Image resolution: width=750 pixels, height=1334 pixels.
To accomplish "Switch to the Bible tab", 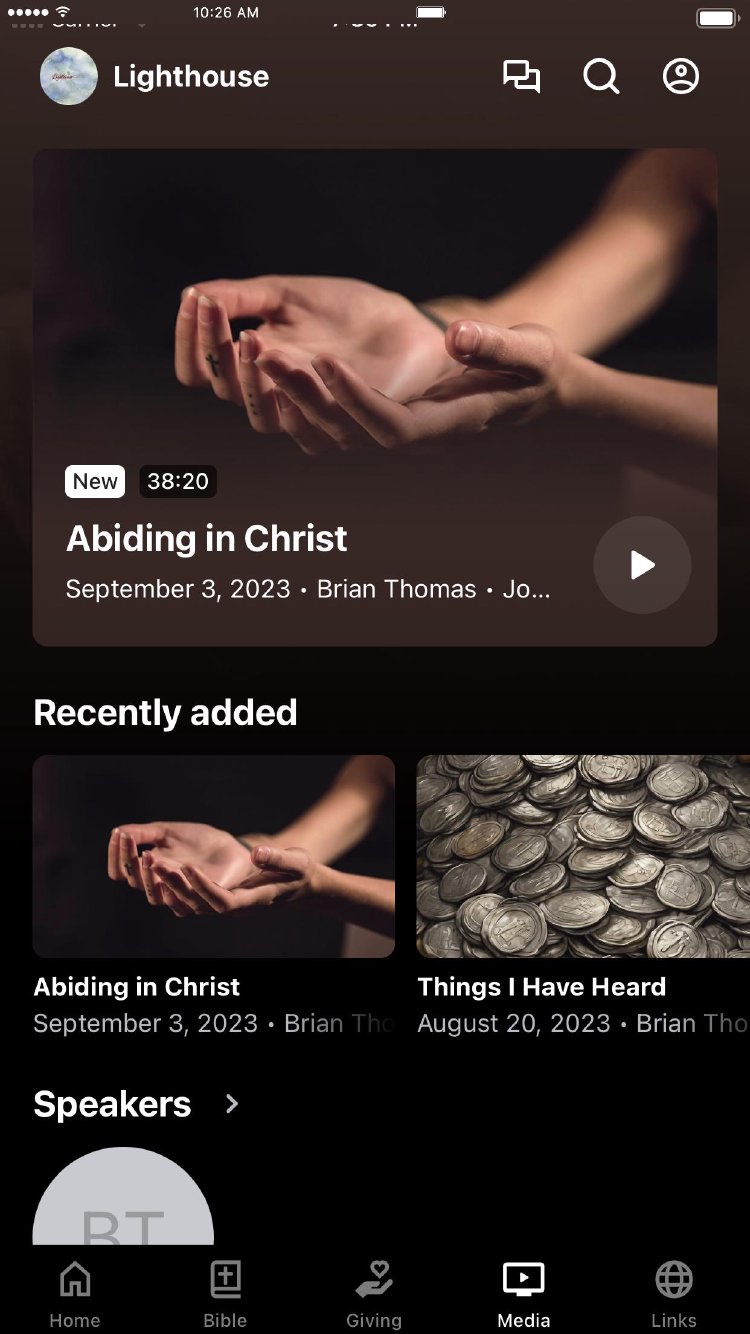I will [x=225, y=1294].
